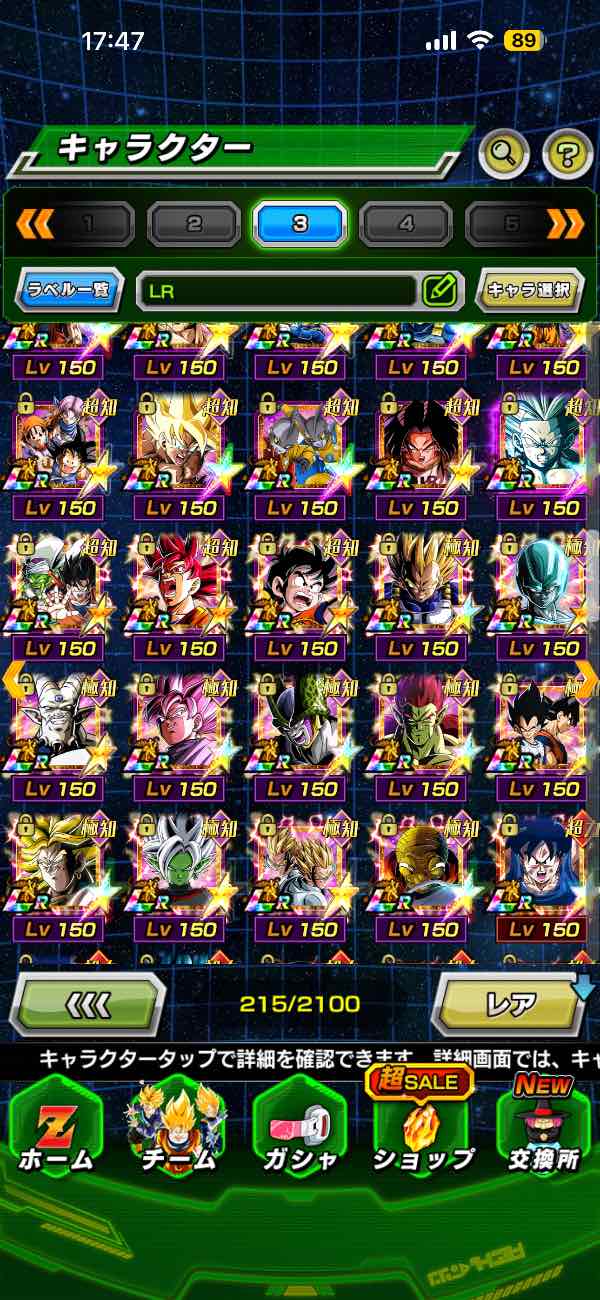The width and height of the screenshot is (600, 1300).
Task: Open the 交換所 exchange tab
Action: click(545, 1127)
